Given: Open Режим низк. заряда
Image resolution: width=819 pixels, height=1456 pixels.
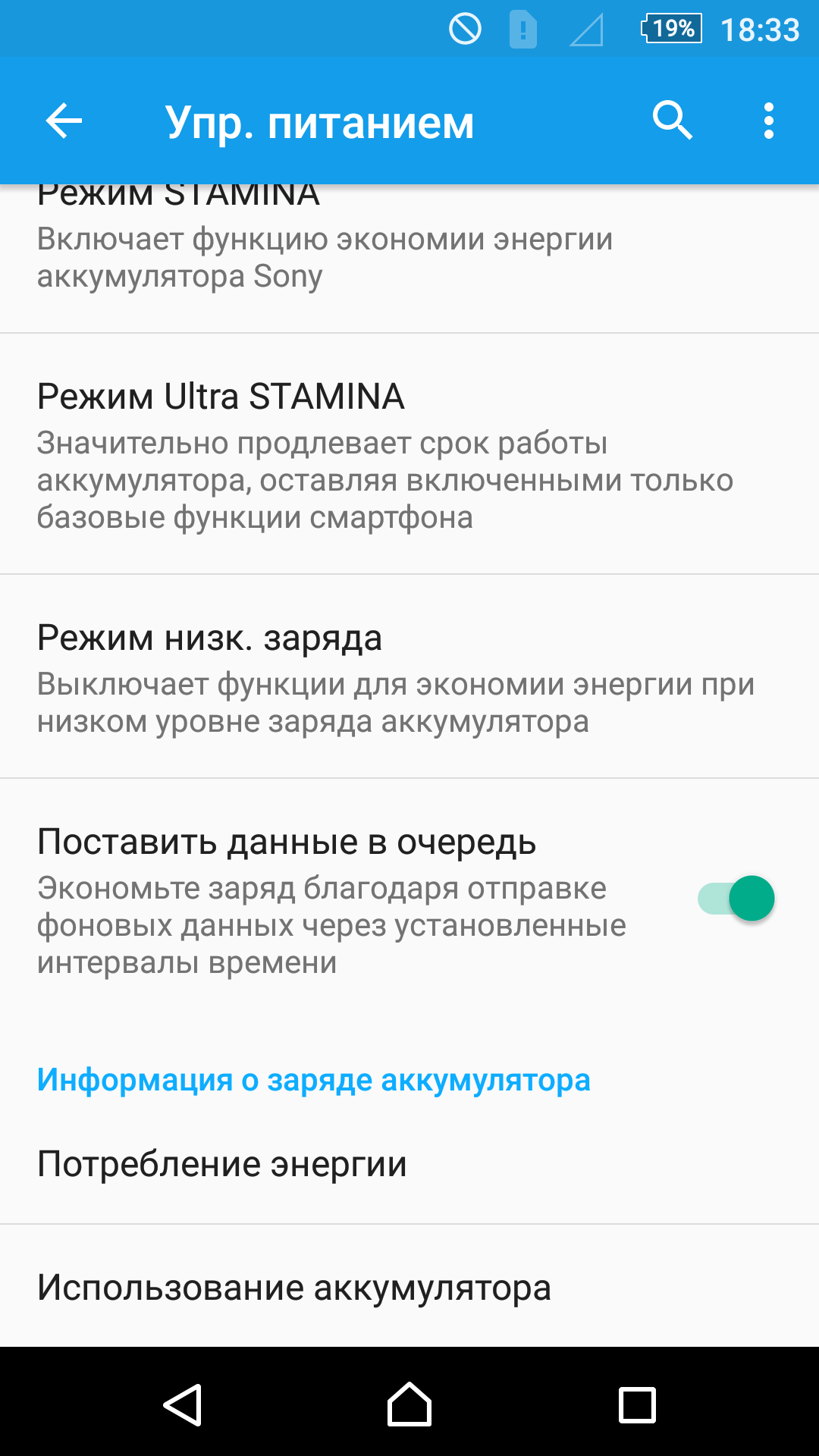Looking at the screenshot, I should pos(409,677).
